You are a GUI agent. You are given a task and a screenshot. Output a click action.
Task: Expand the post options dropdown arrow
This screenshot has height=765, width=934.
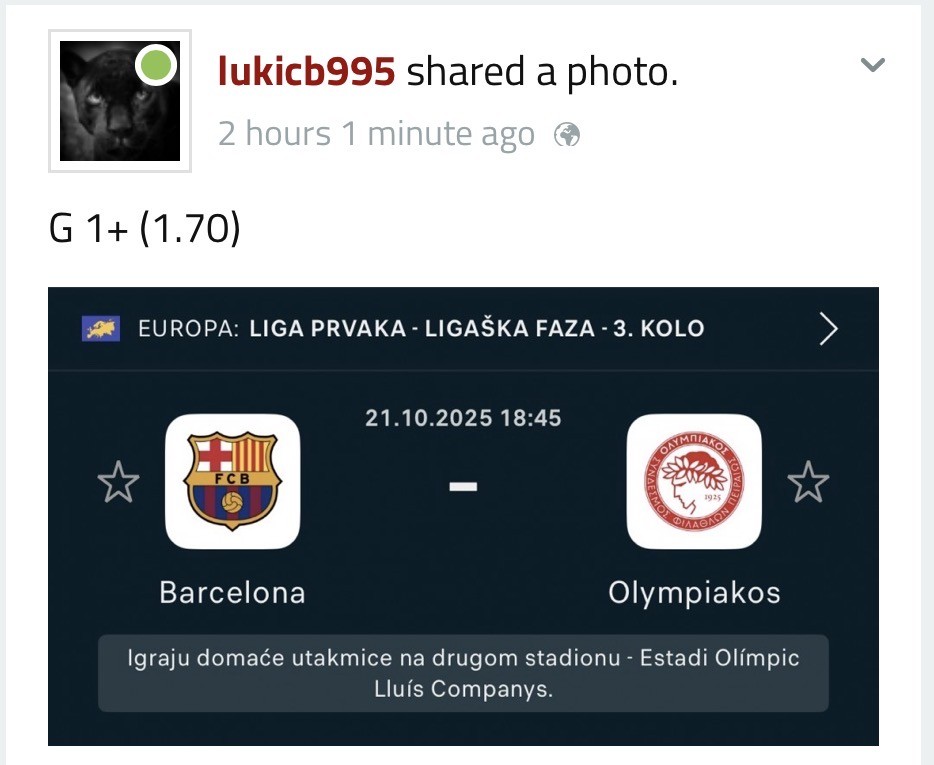click(873, 66)
